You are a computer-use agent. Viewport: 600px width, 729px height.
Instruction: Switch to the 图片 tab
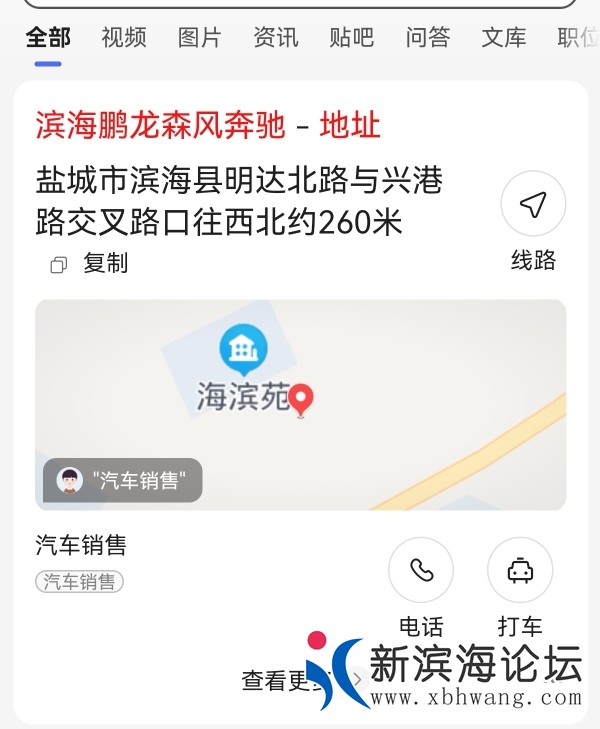click(199, 38)
